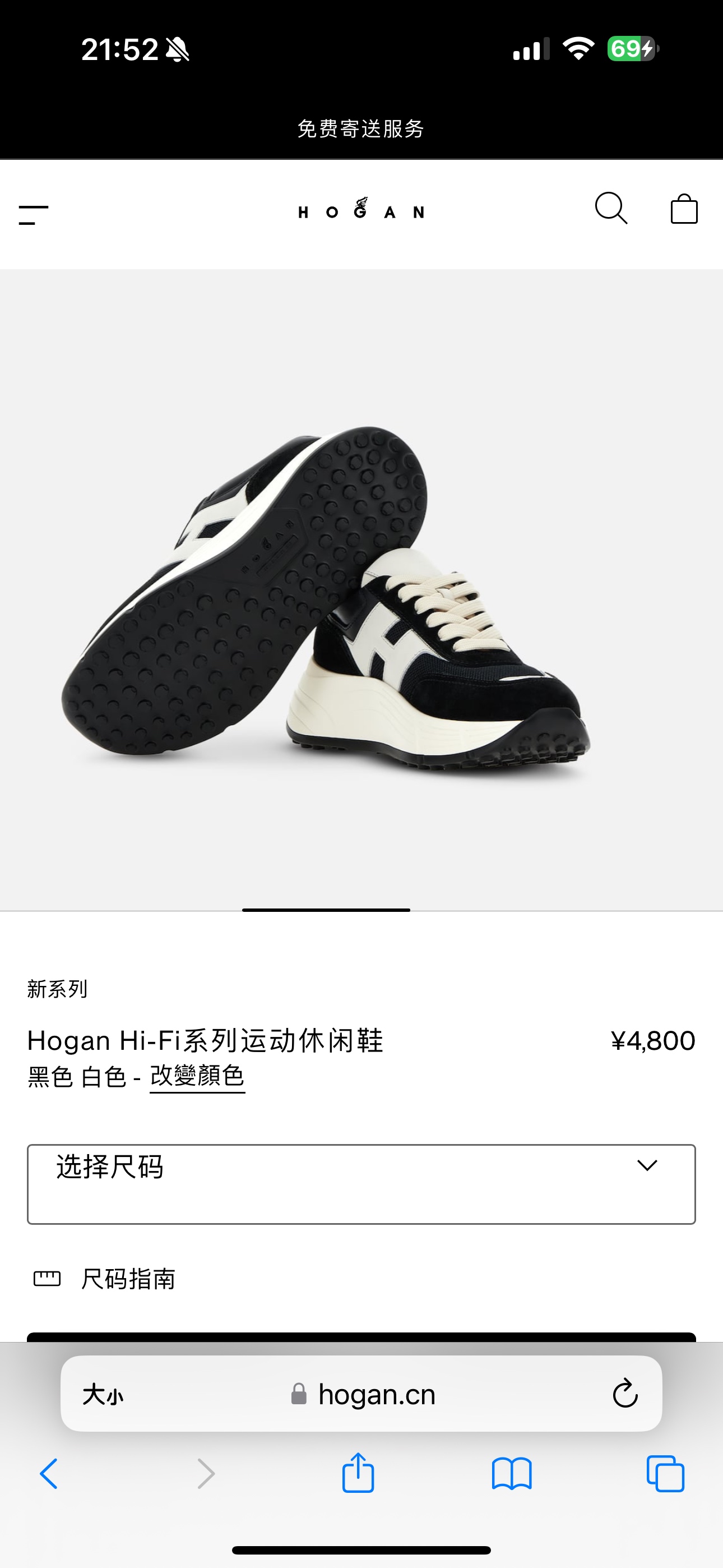Go back in Safari
This screenshot has width=723, height=1568.
pyautogui.click(x=49, y=1474)
